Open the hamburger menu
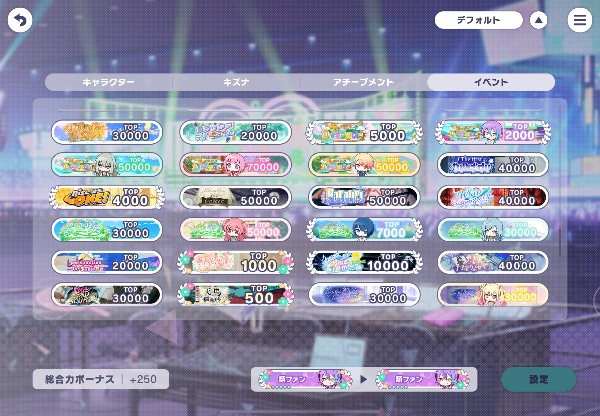The image size is (600, 416). coord(580,20)
